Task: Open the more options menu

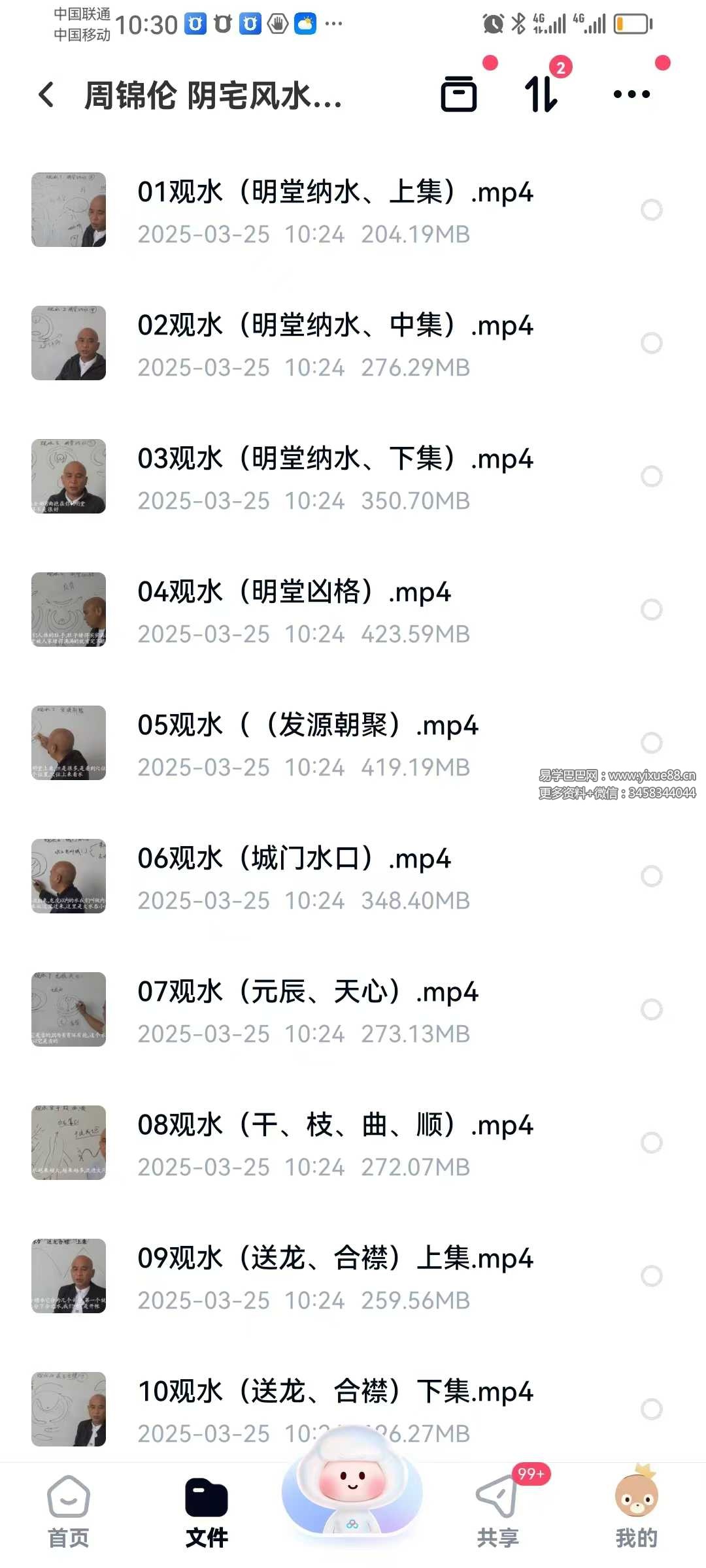Action: point(631,95)
